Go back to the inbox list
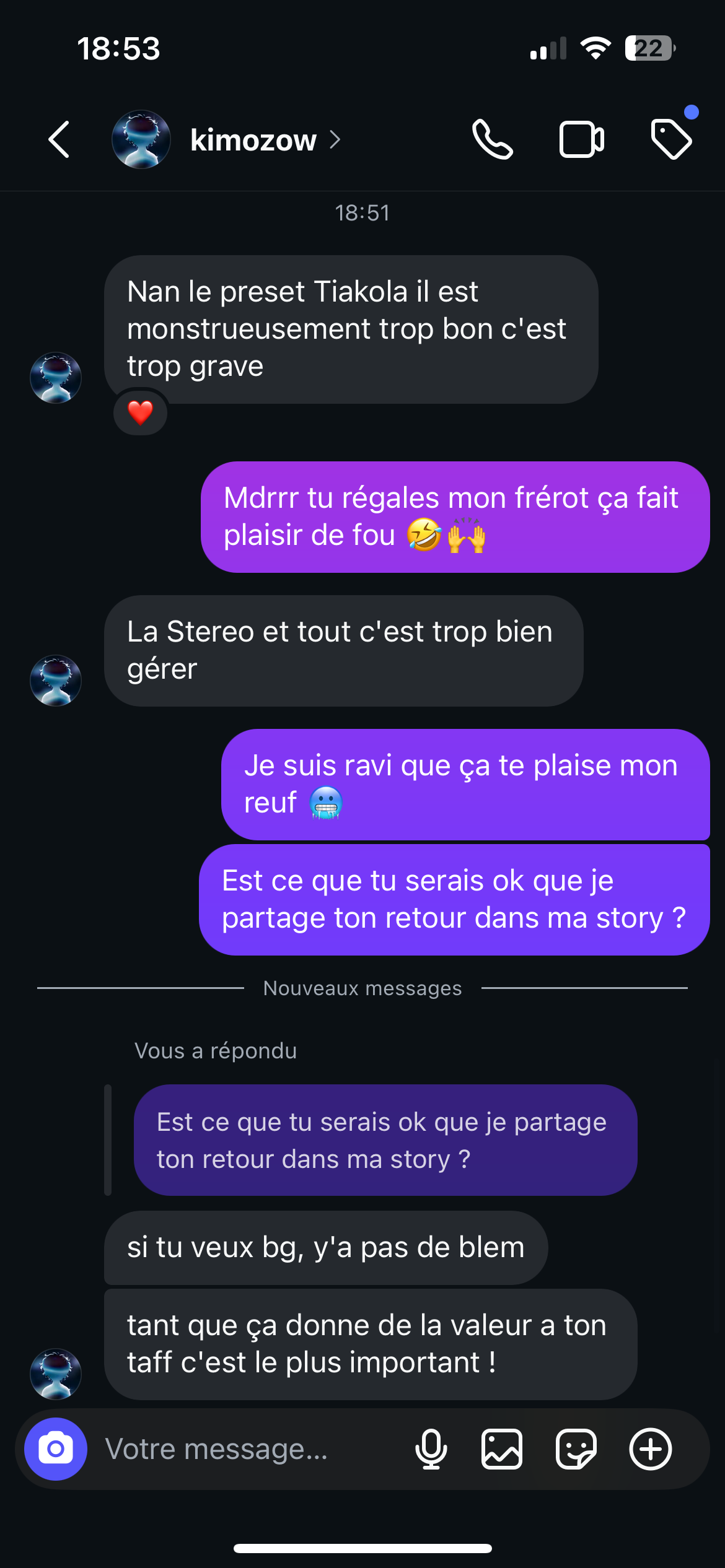Viewport: 725px width, 1568px height. click(59, 139)
